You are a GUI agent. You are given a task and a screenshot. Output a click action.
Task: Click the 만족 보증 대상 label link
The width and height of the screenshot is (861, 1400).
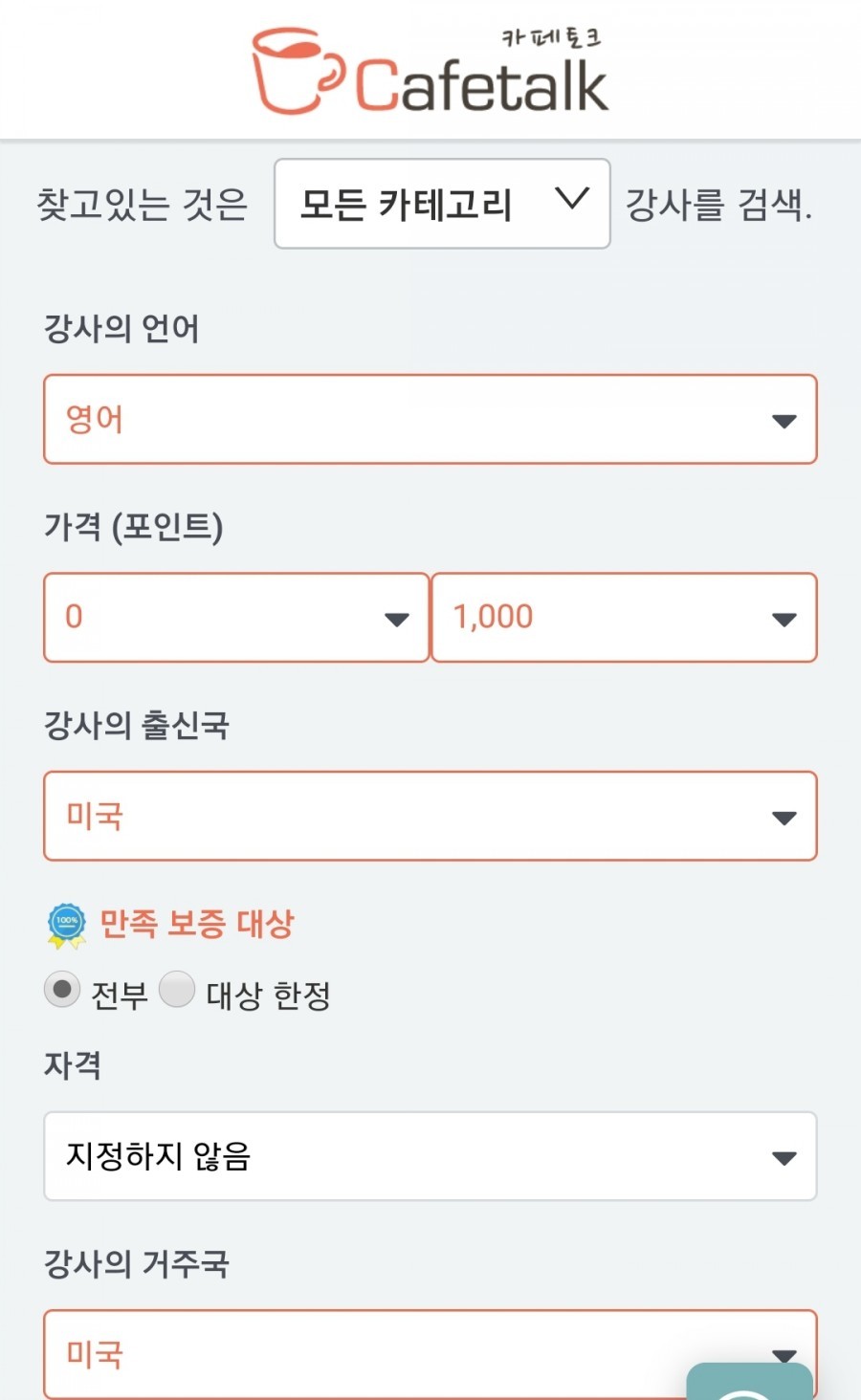[x=198, y=923]
